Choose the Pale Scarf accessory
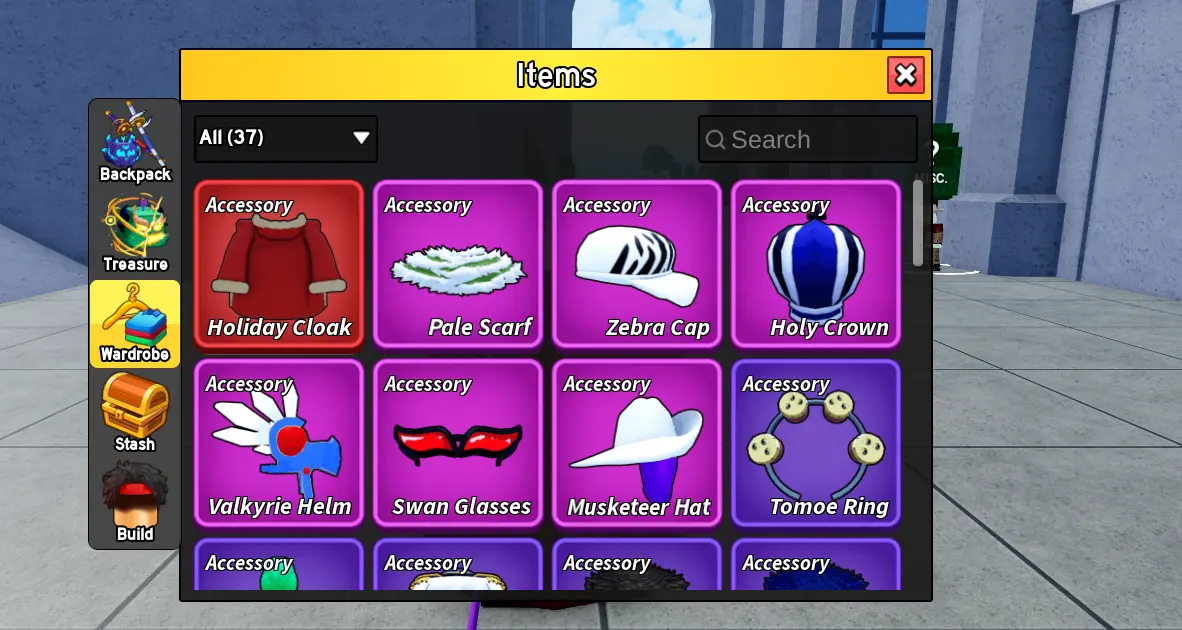This screenshot has height=630, width=1182. tap(458, 265)
